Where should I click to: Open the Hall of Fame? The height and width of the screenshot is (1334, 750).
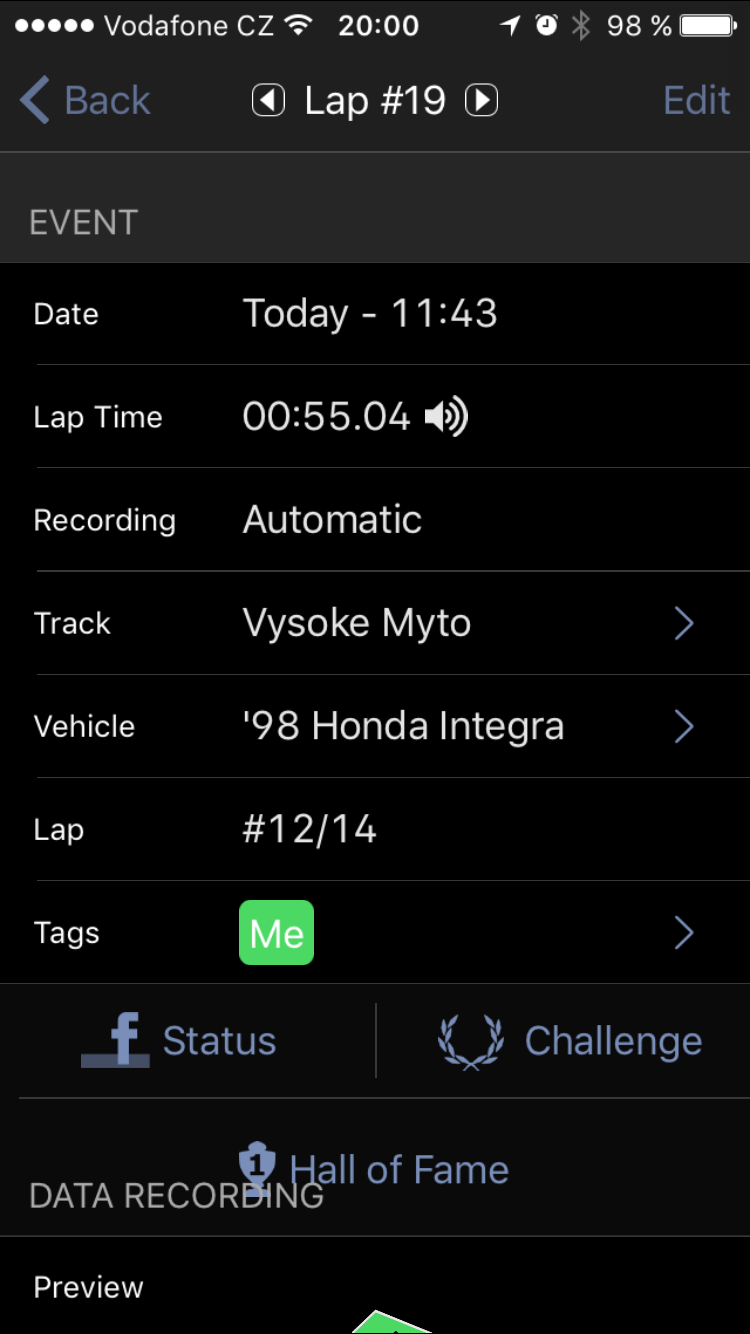click(375, 1168)
